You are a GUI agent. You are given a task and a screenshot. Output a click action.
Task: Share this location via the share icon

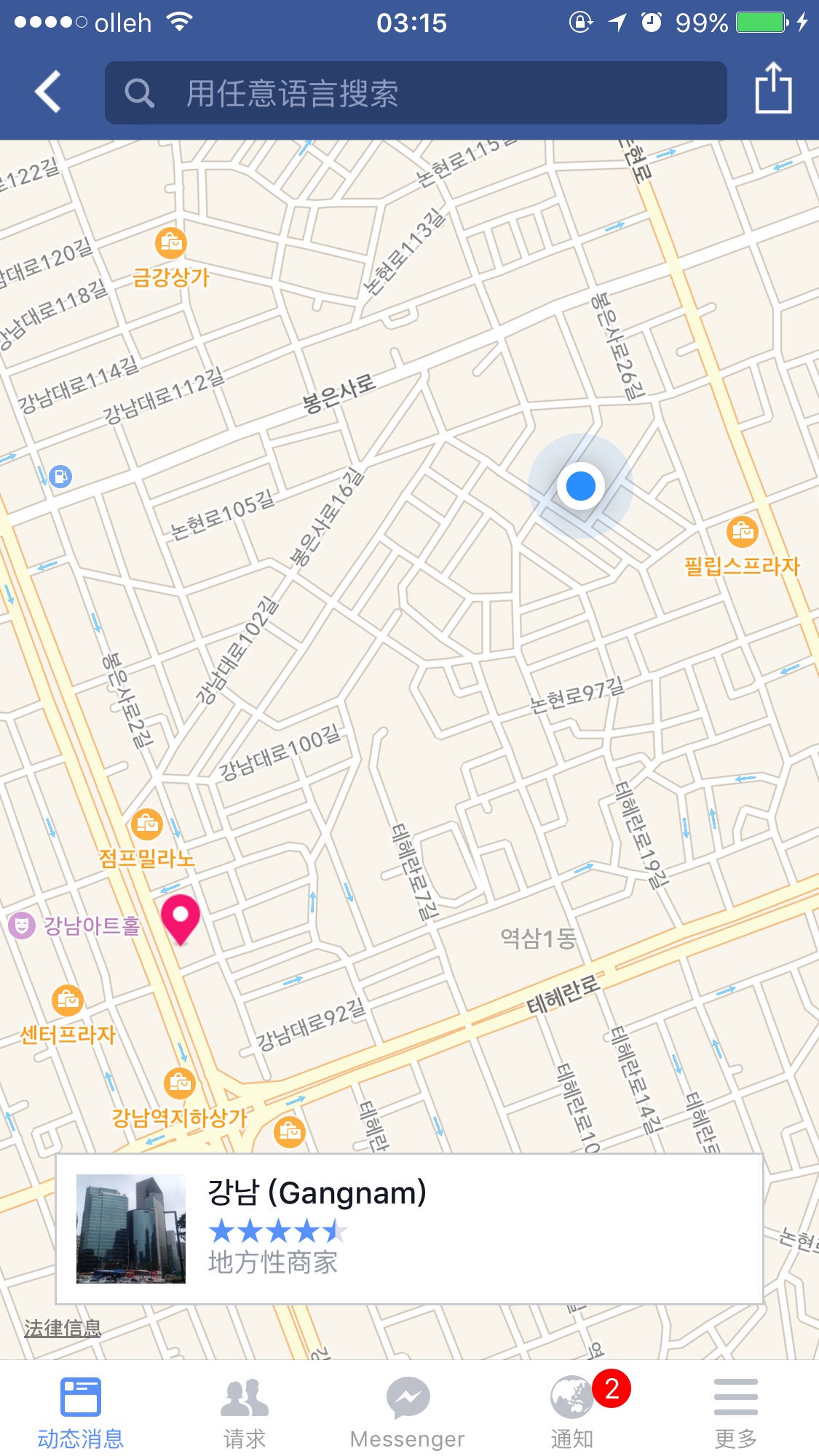772,89
